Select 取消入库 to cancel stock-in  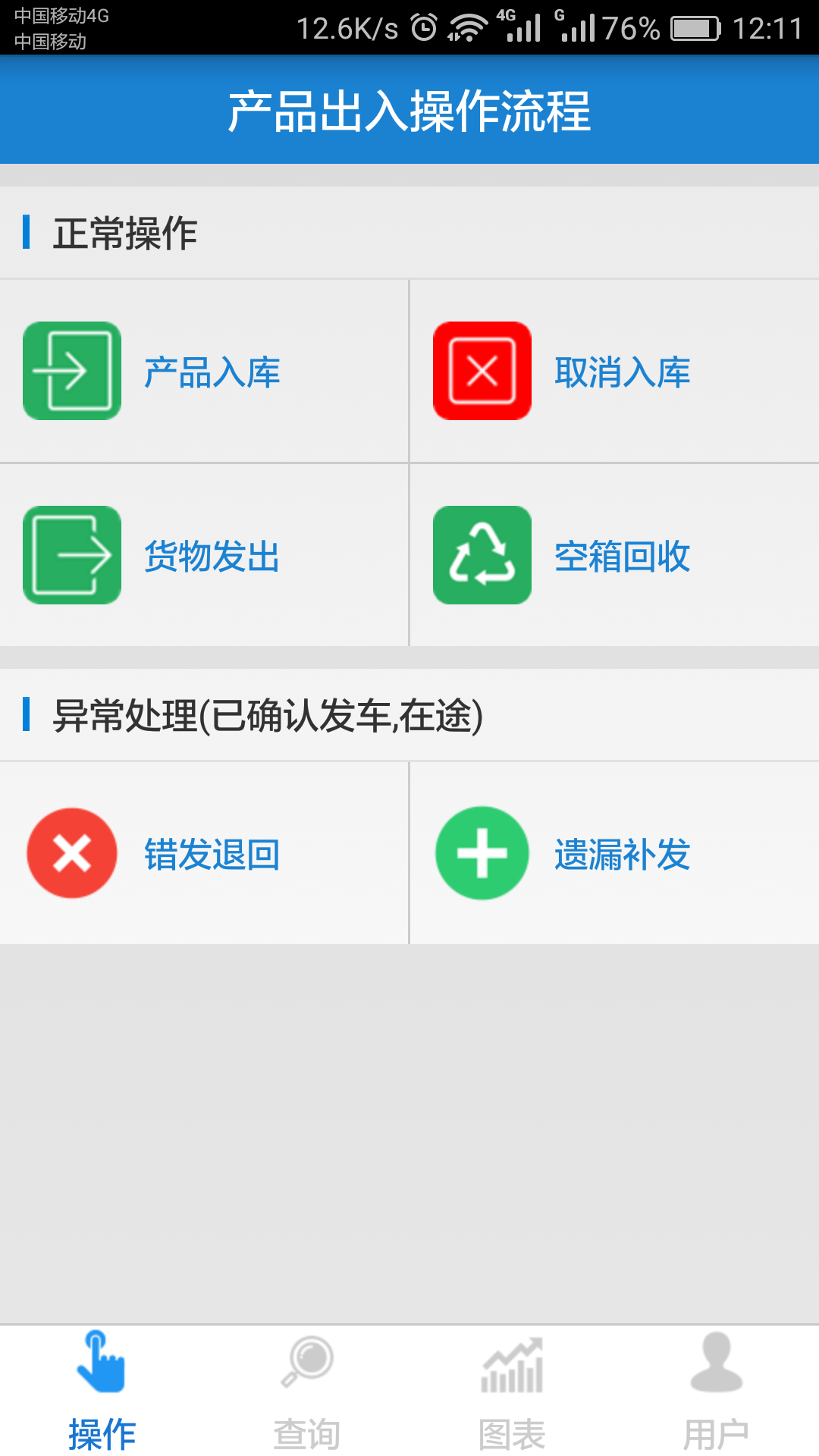click(614, 372)
